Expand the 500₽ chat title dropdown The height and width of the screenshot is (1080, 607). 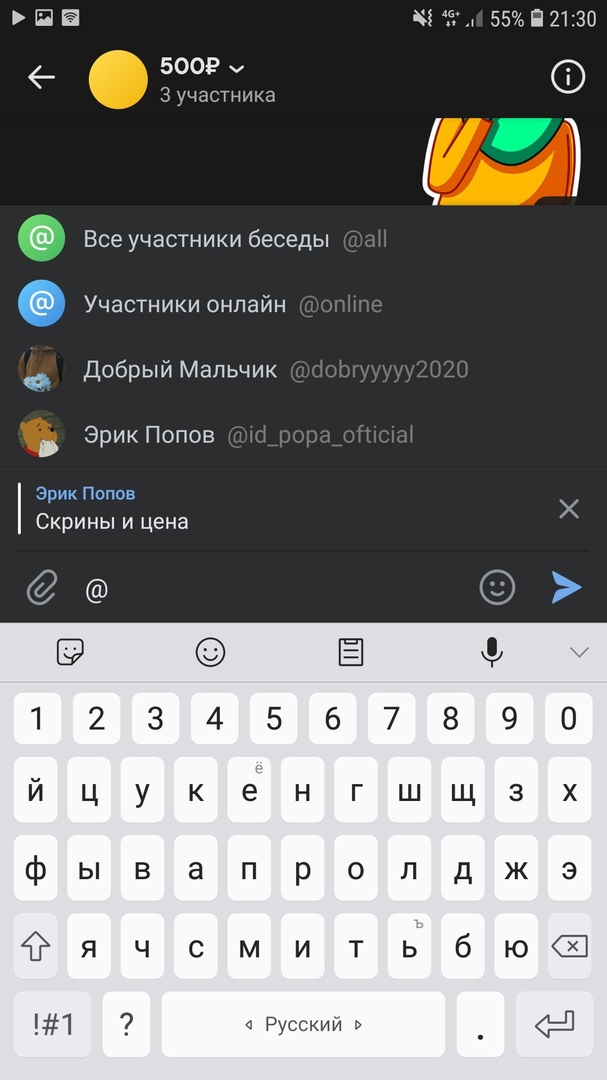[x=236, y=68]
